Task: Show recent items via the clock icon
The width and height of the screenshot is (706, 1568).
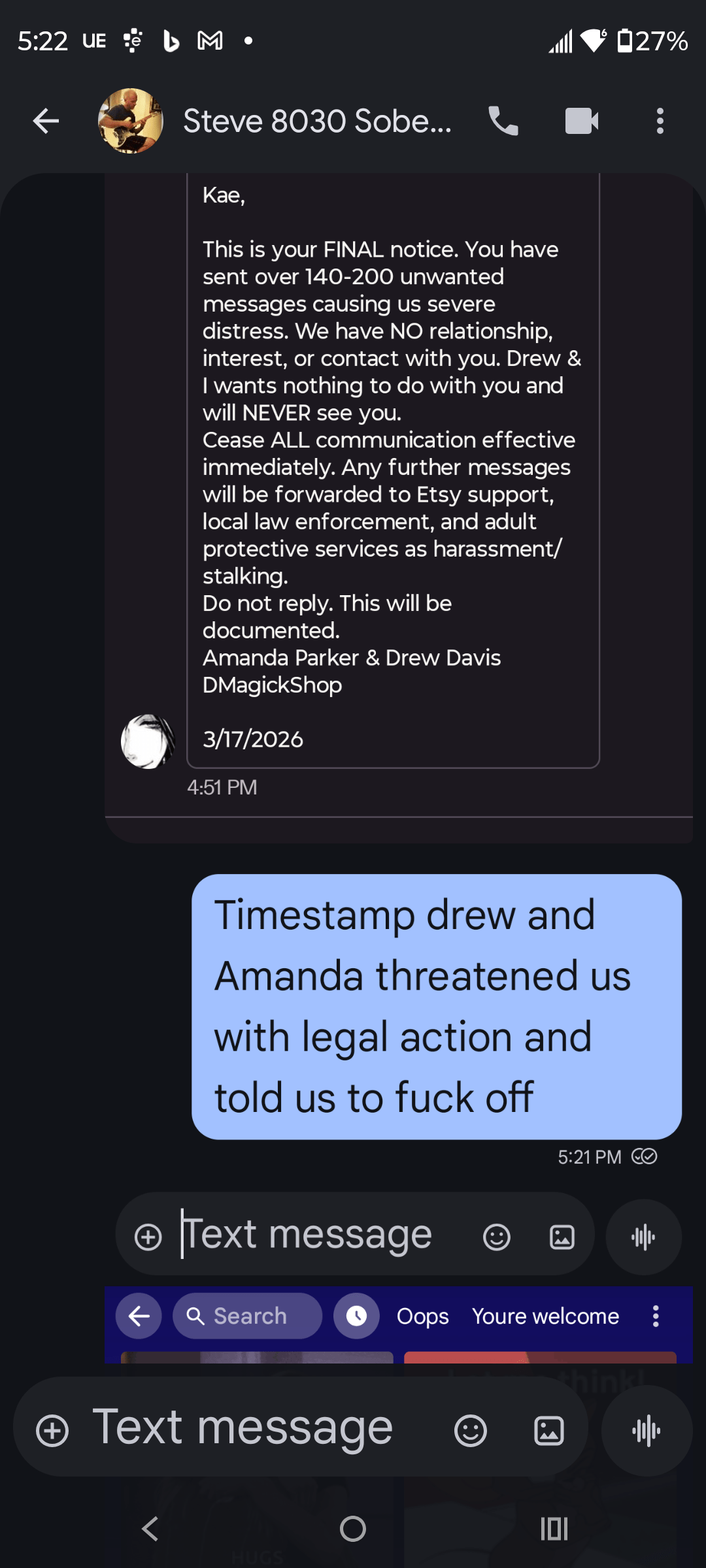Action: (356, 1316)
